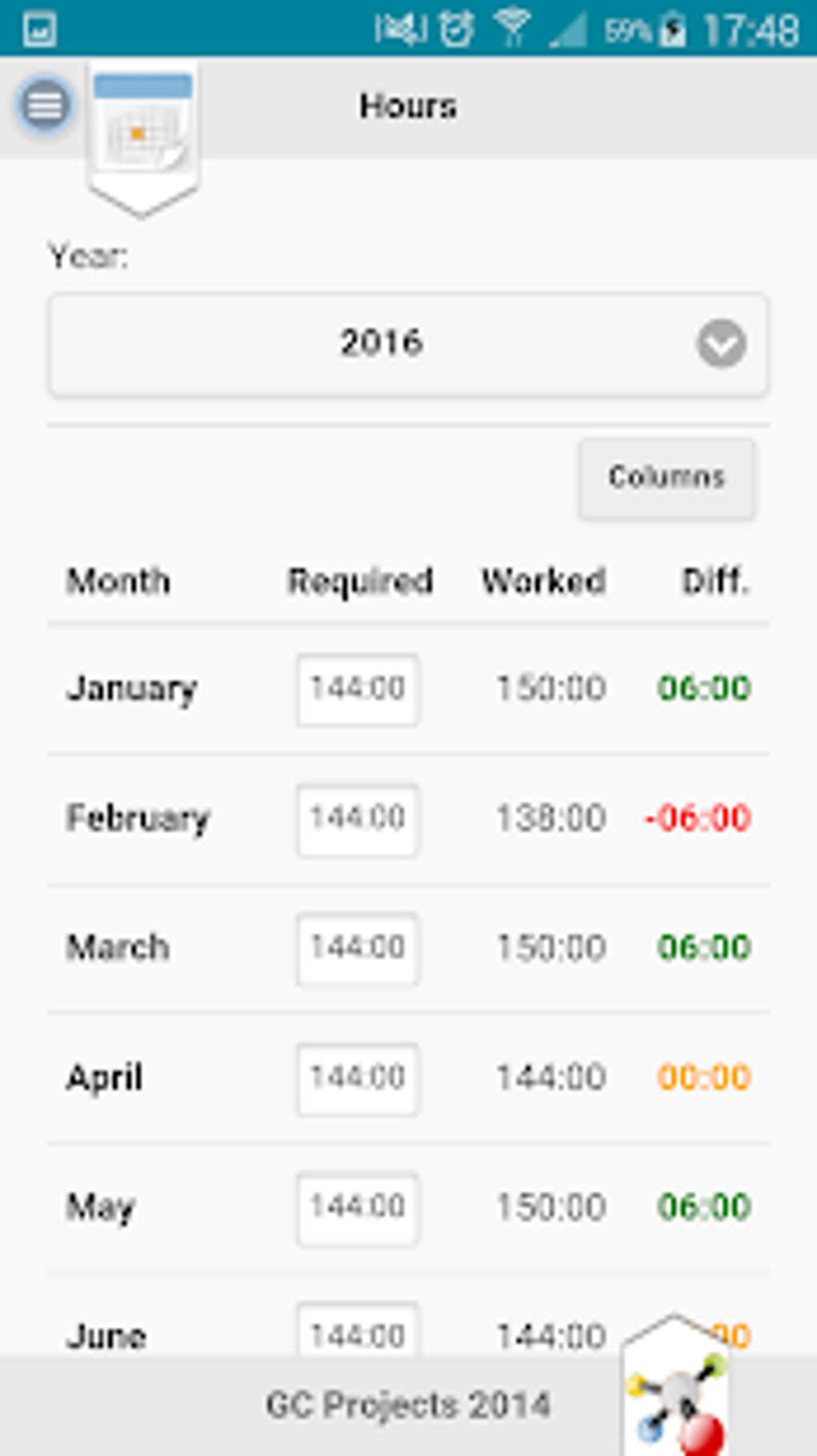Screen dimensions: 817x1456
Task: Open the hamburger menu
Action: (45, 104)
